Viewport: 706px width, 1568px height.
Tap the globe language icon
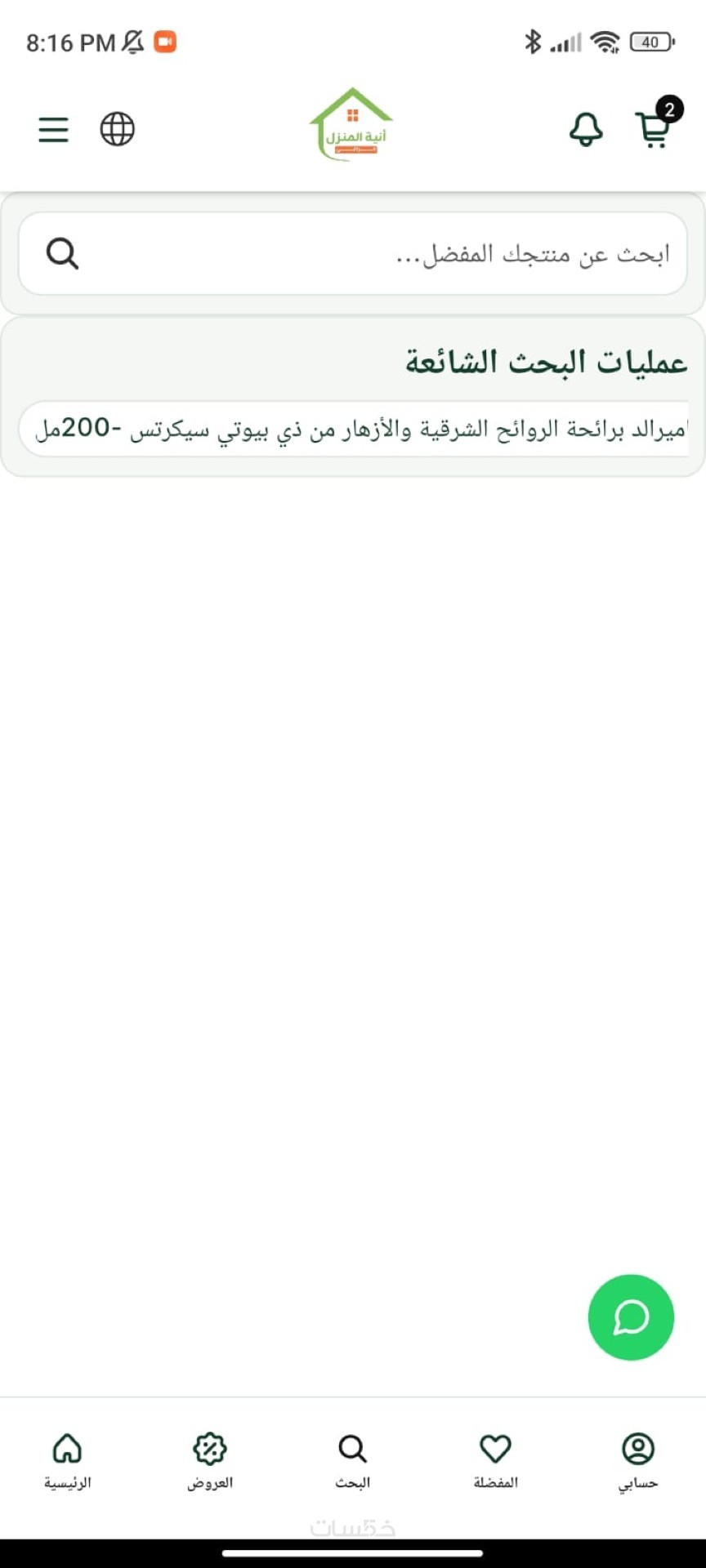click(117, 129)
